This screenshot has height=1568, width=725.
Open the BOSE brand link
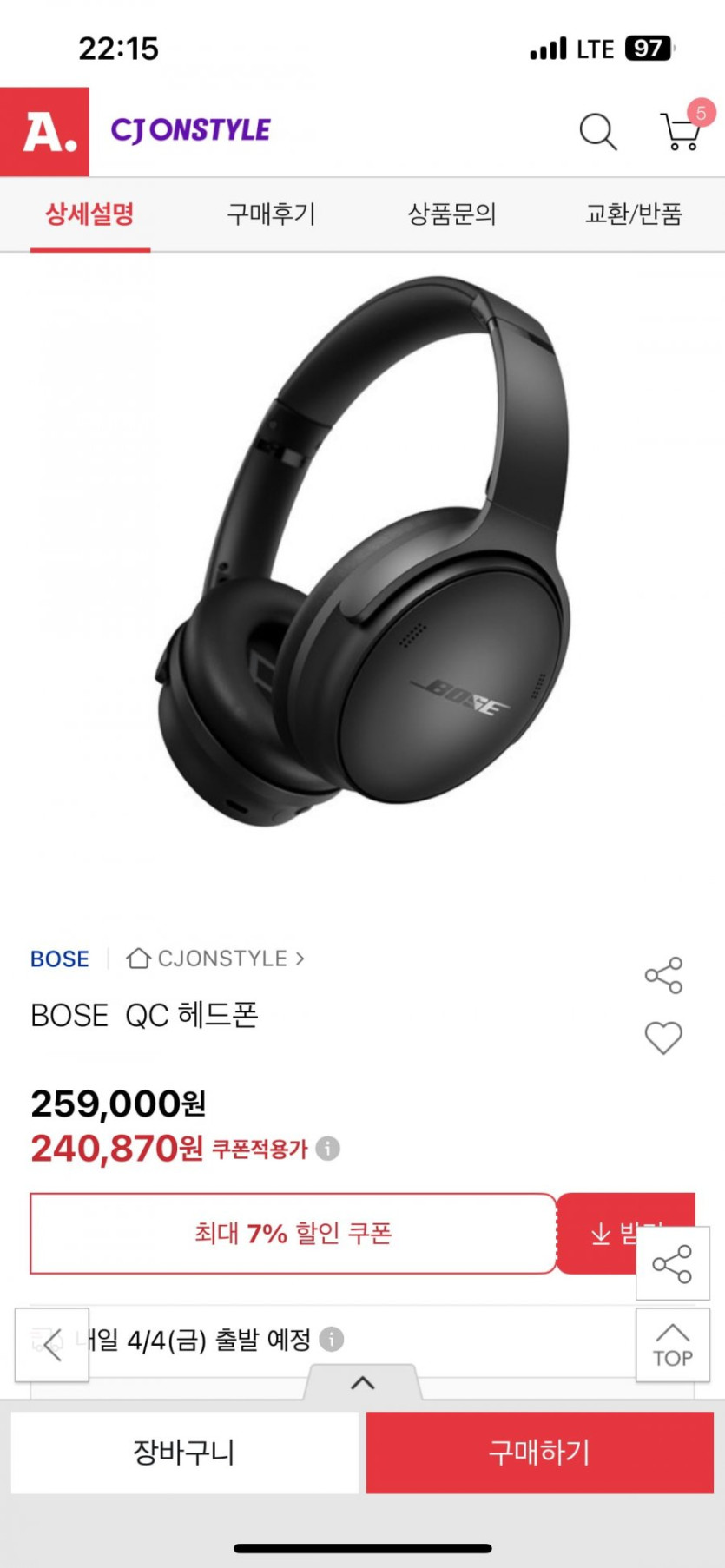tap(59, 959)
